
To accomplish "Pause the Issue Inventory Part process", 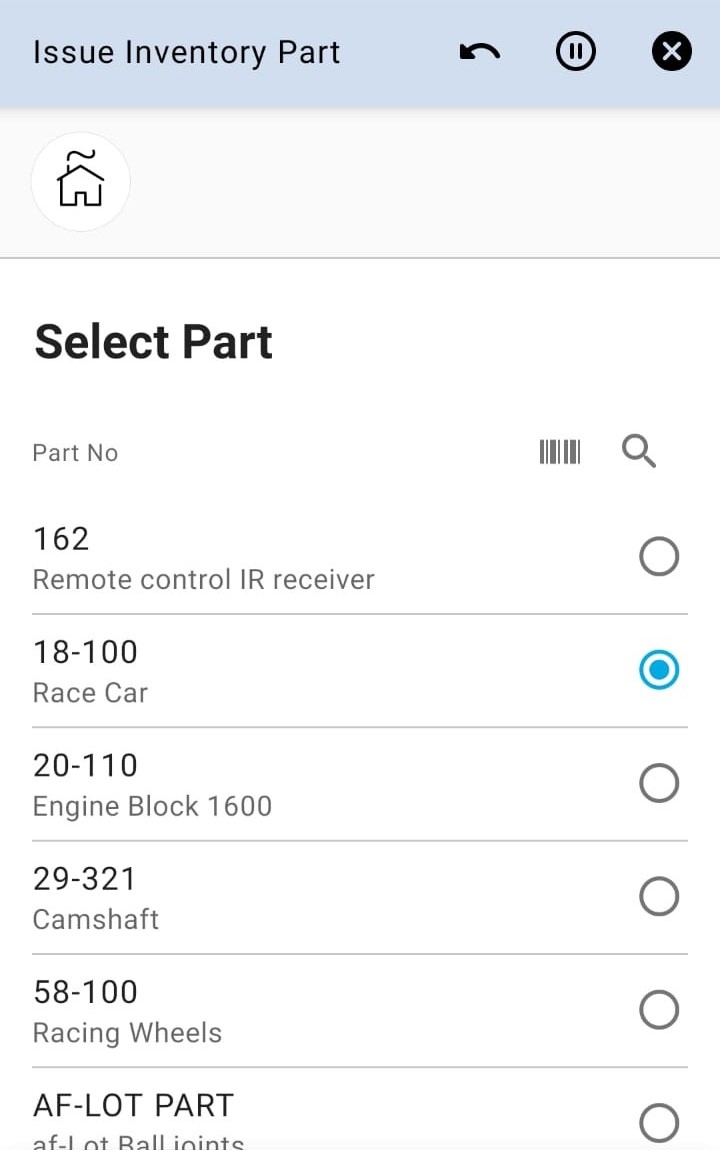I will 576,52.
